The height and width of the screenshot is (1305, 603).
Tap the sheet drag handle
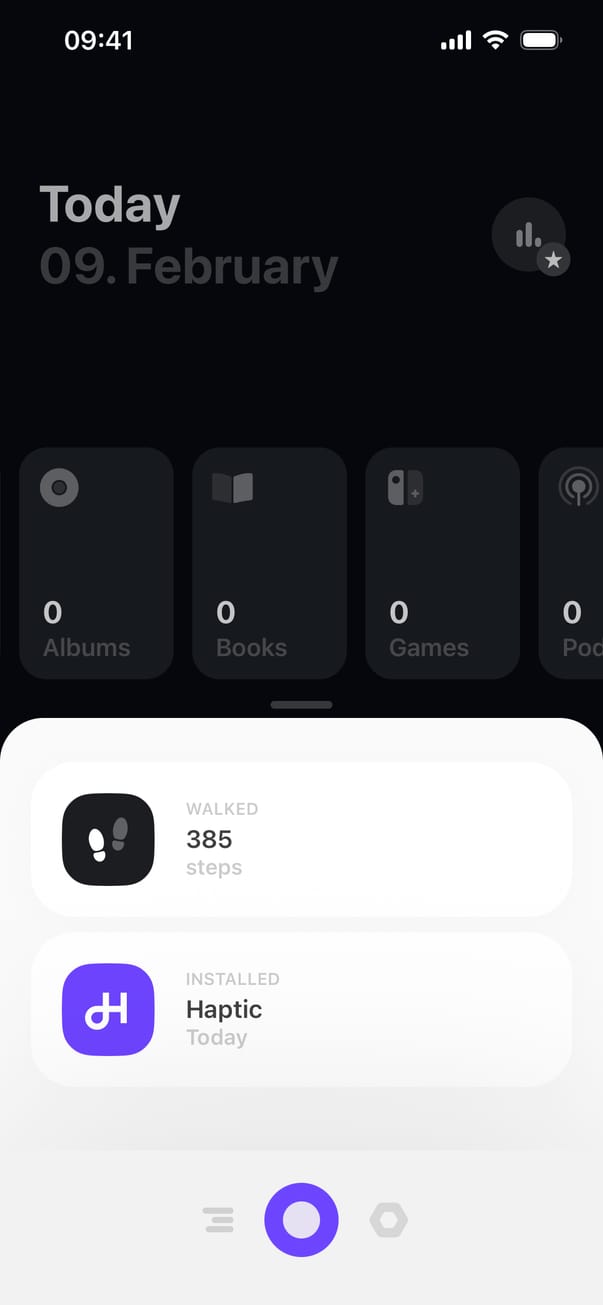point(301,705)
